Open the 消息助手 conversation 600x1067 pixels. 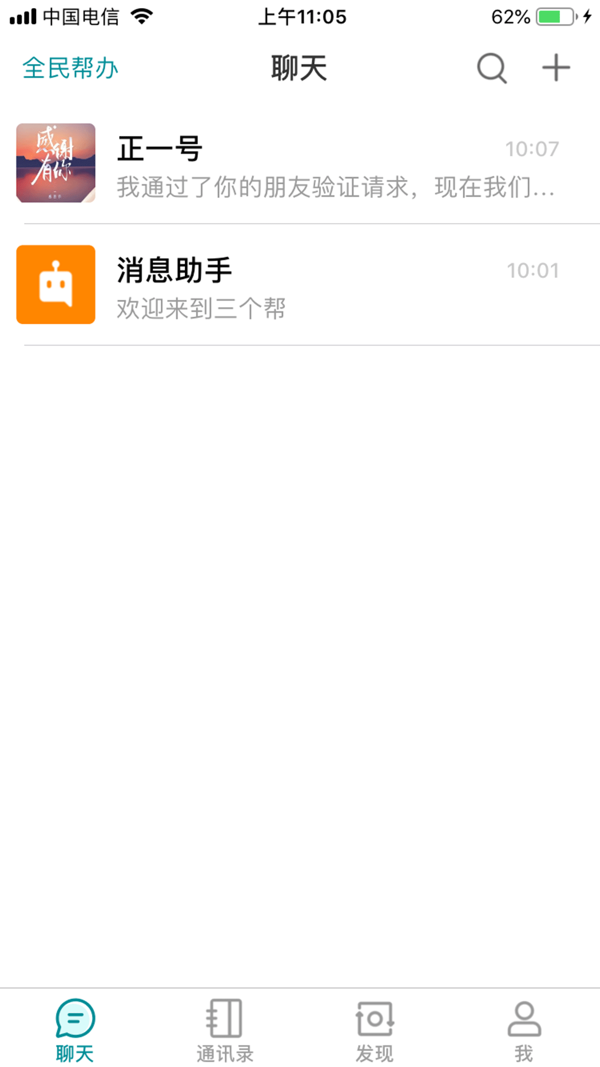point(300,284)
